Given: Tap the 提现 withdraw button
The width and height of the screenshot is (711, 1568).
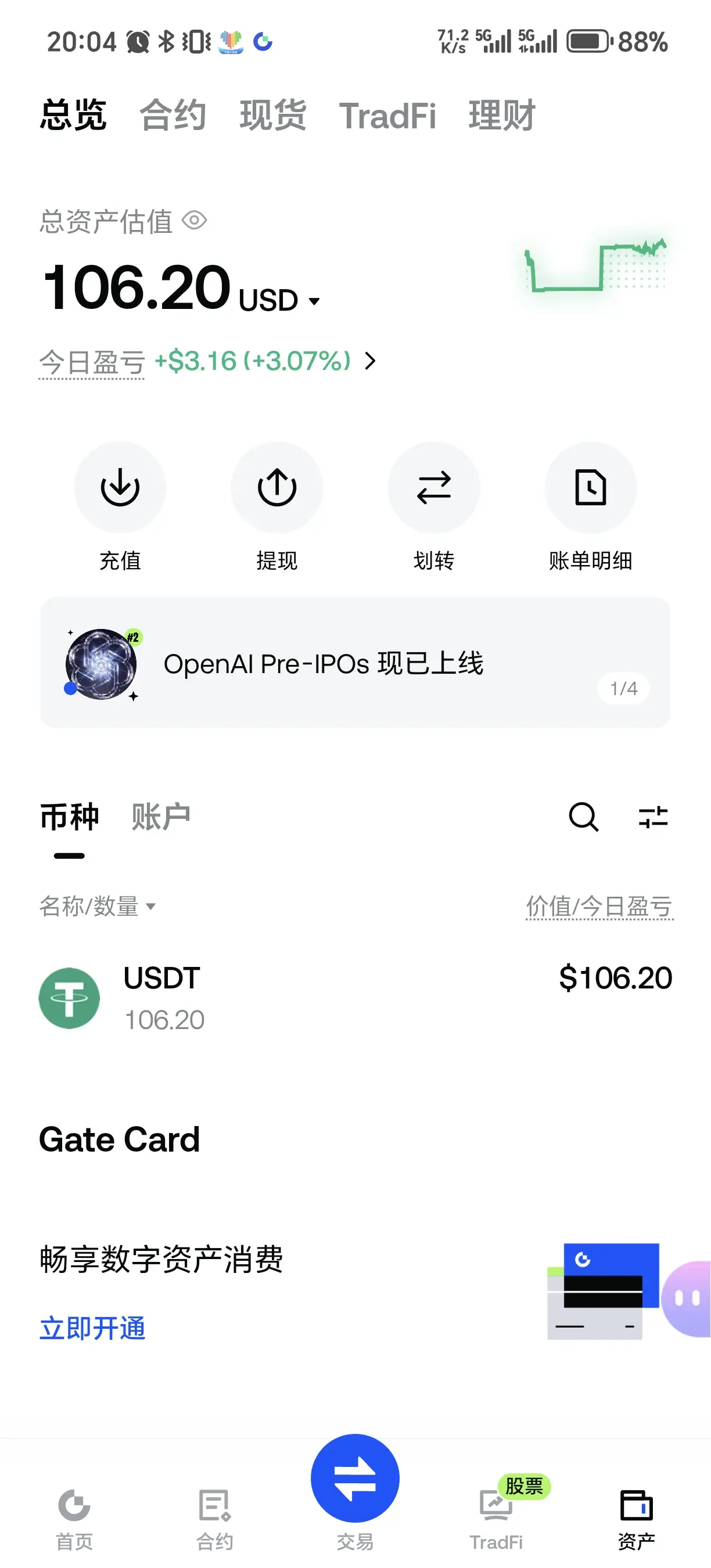Looking at the screenshot, I should click(277, 506).
